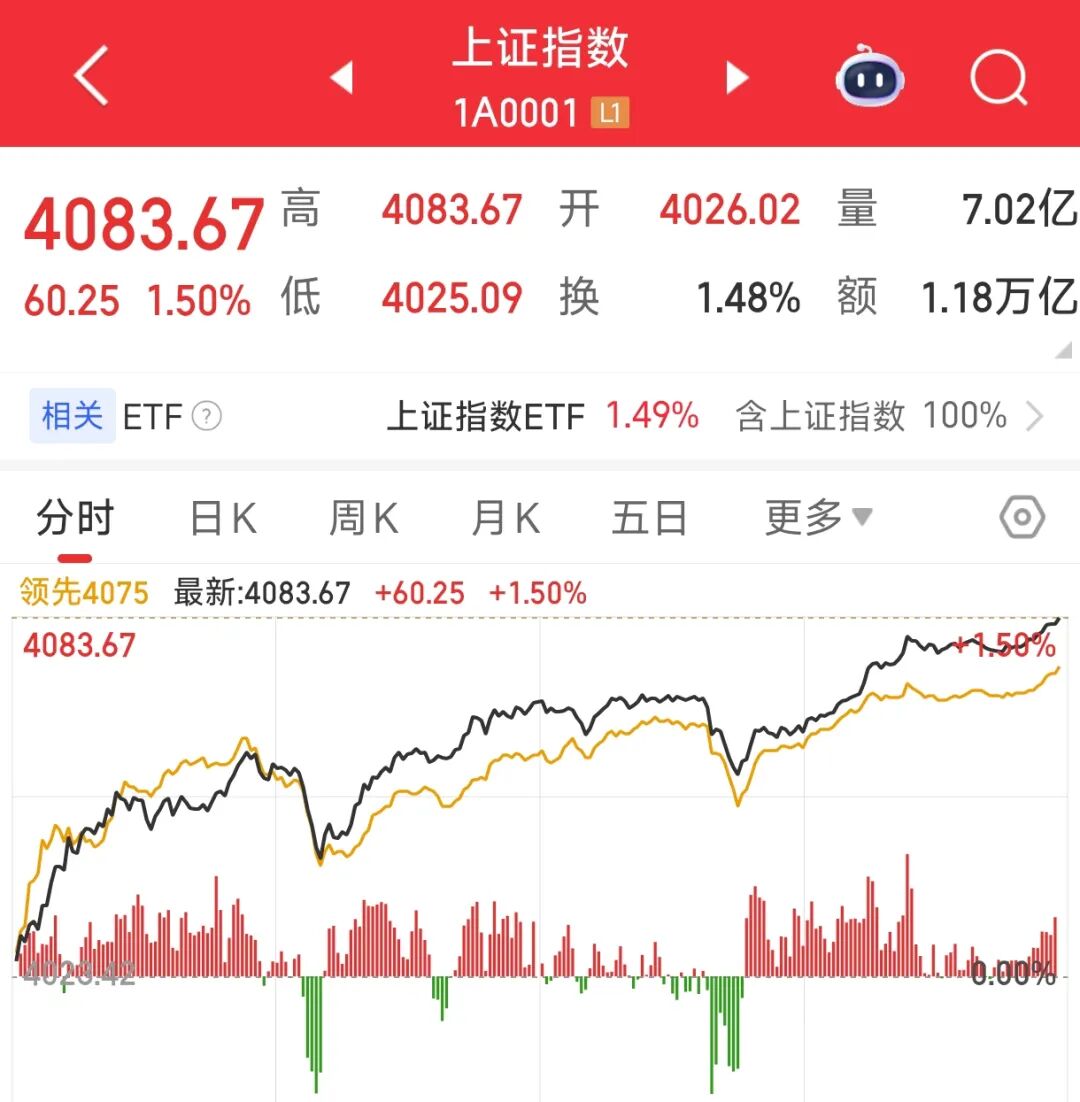The height and width of the screenshot is (1102, 1080).
Task: Click the 相关 tag label
Action: pyautogui.click(x=71, y=416)
